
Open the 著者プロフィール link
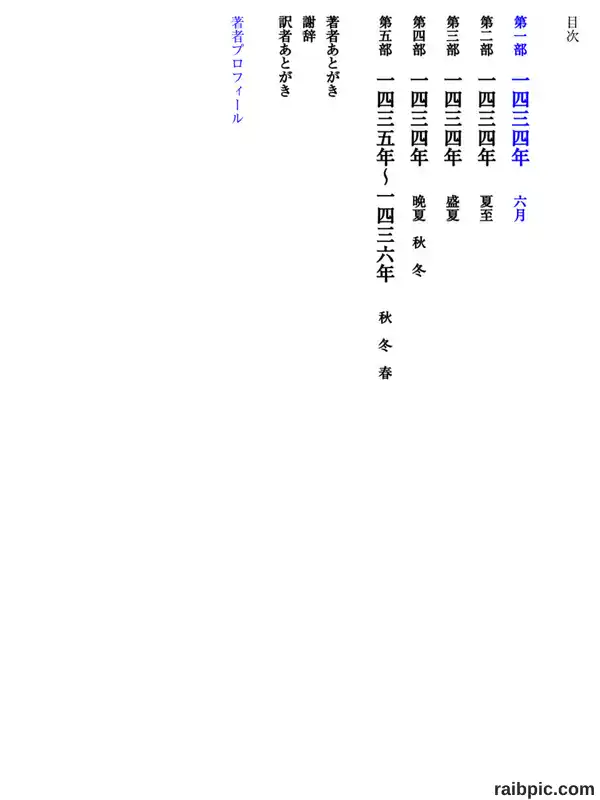(237, 69)
